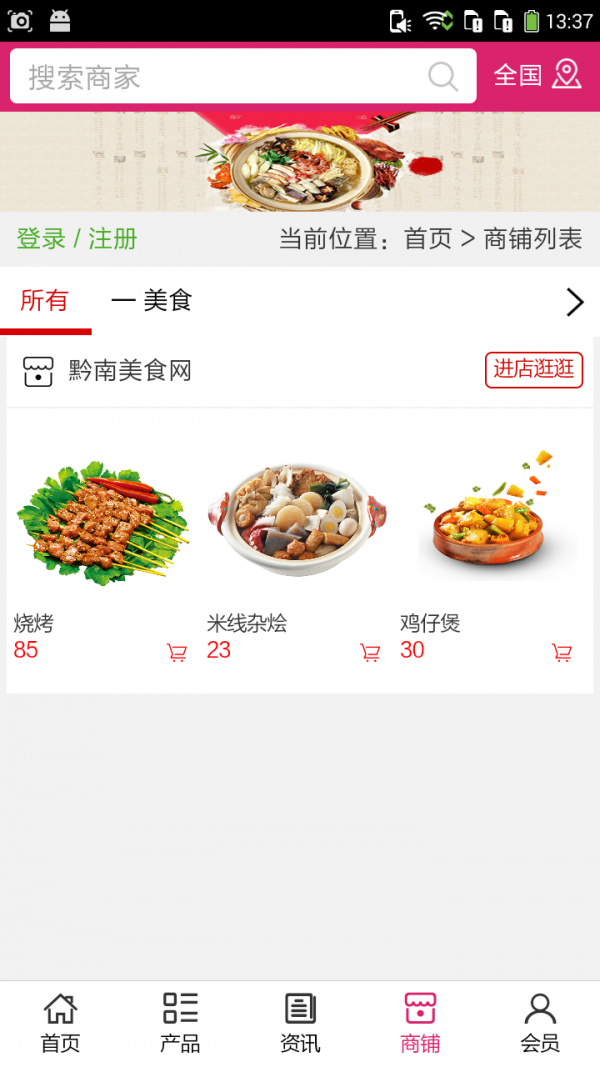The width and height of the screenshot is (600, 1067).
Task: Open the 资讯 bottom tab
Action: 300,1023
